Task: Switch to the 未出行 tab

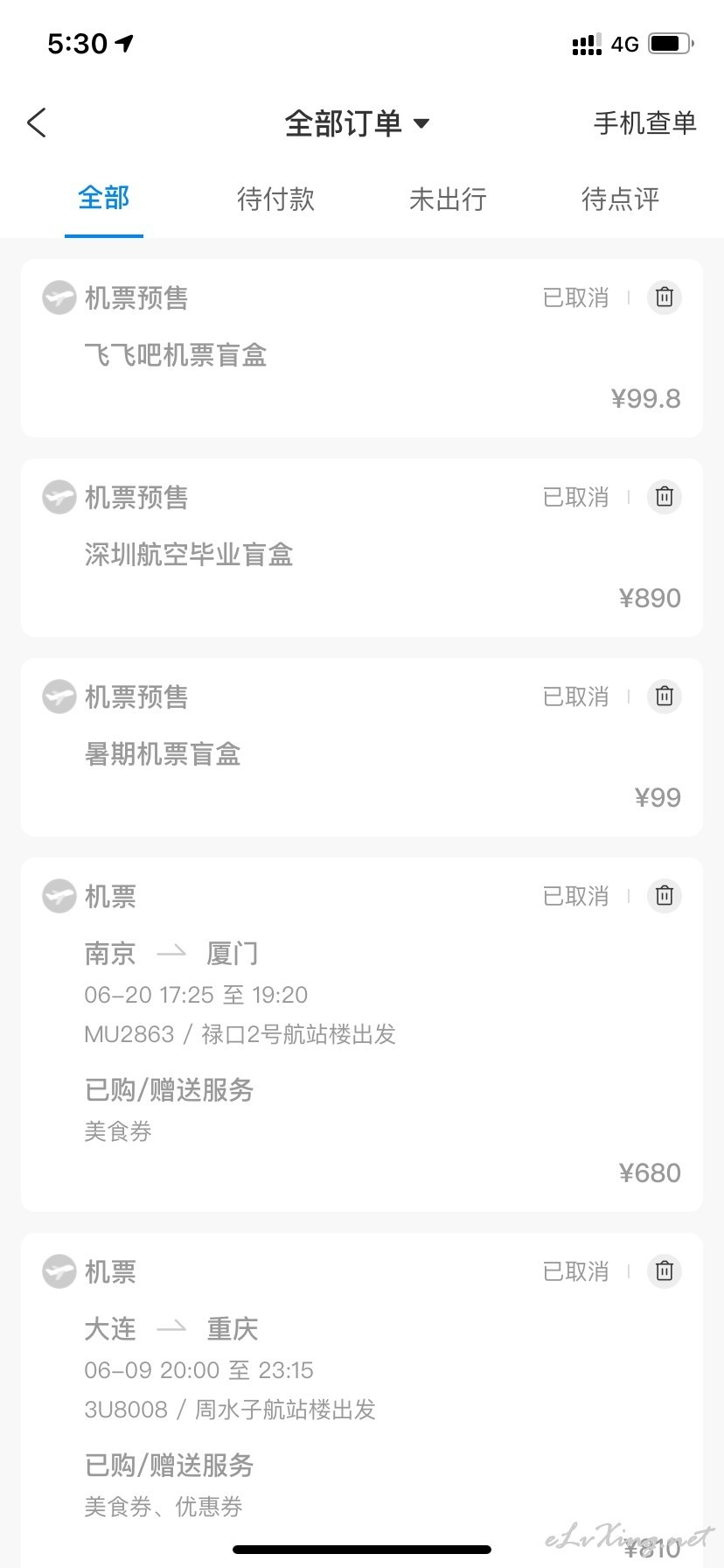Action: (448, 199)
